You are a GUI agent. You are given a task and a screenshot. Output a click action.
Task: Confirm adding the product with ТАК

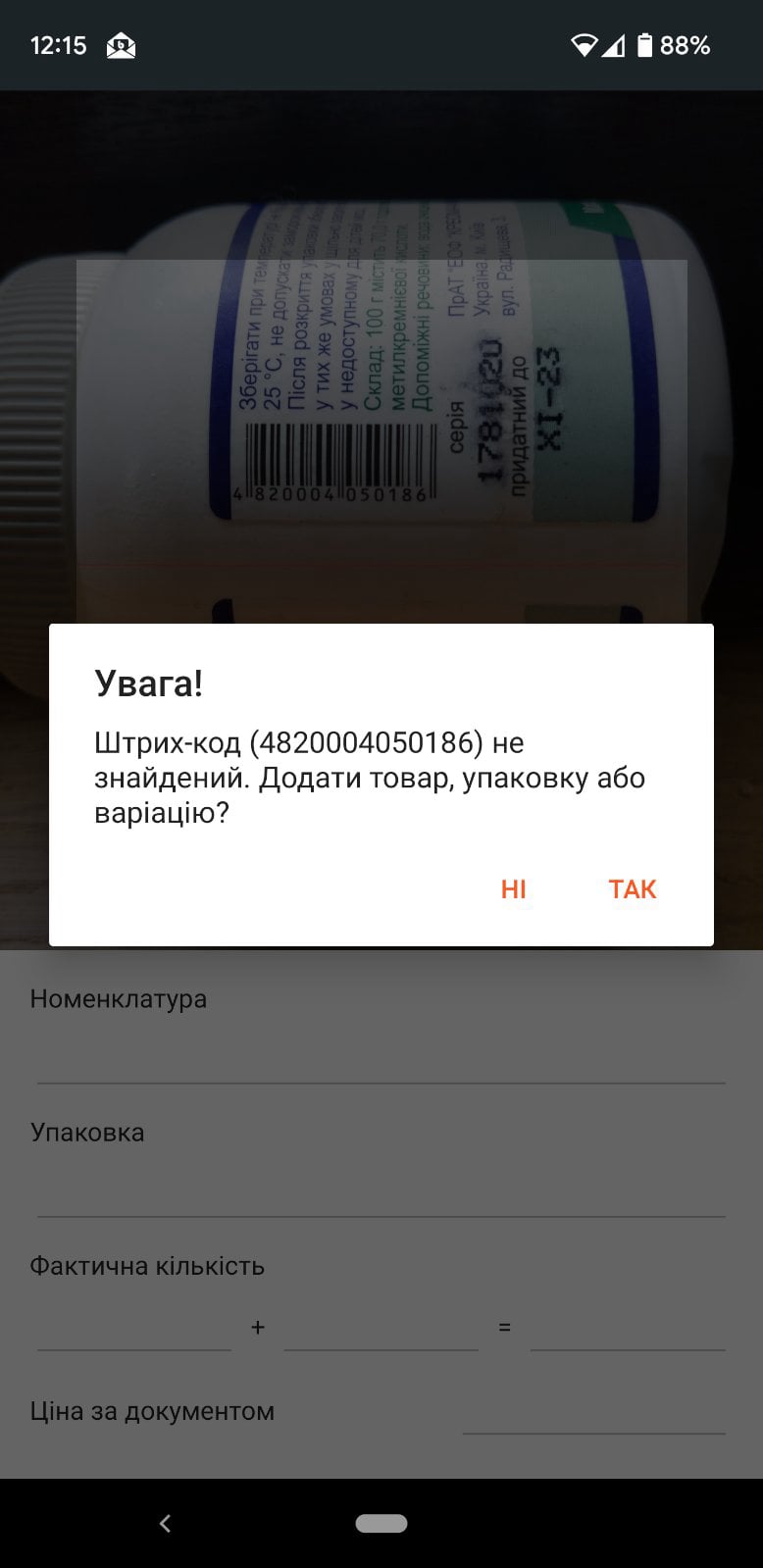tap(632, 889)
